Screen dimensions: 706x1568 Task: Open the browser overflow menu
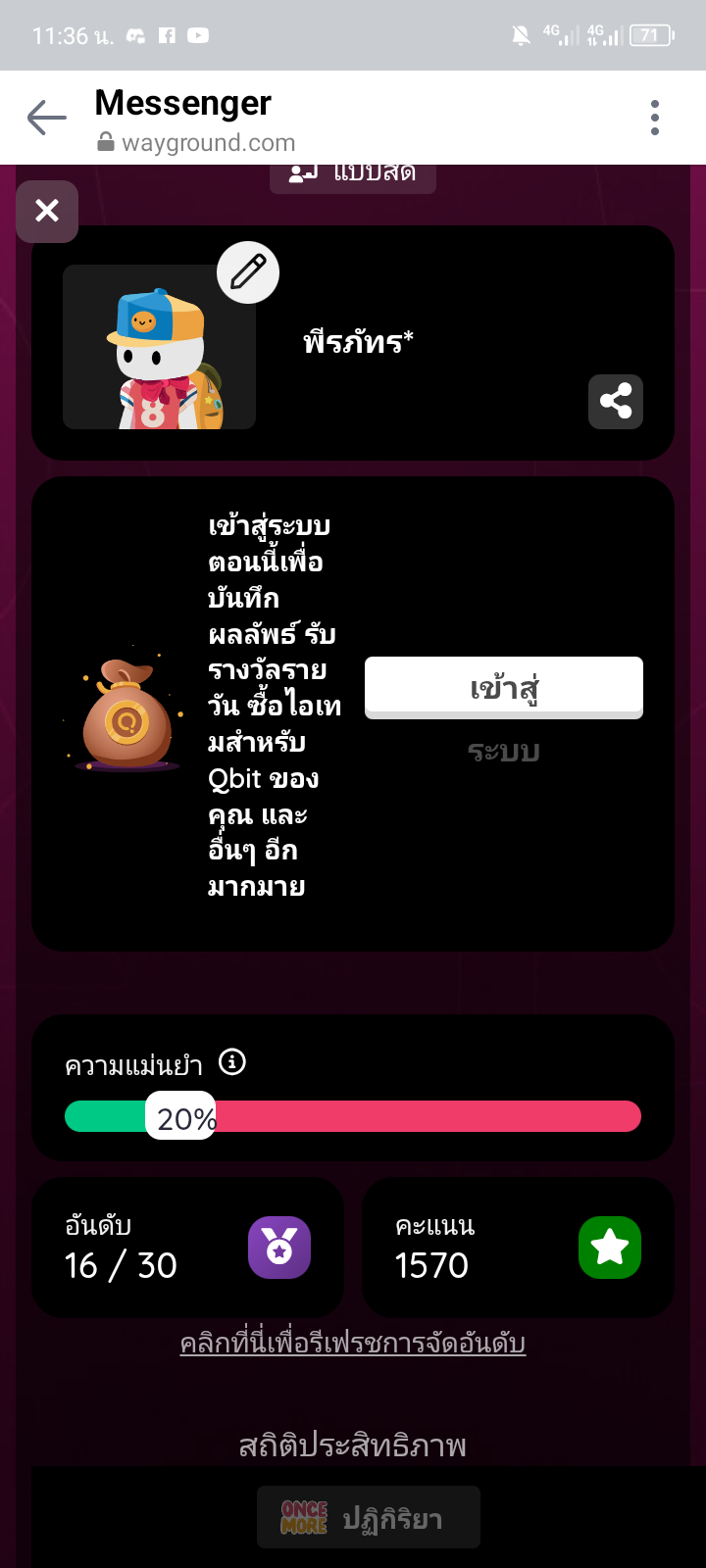654,118
